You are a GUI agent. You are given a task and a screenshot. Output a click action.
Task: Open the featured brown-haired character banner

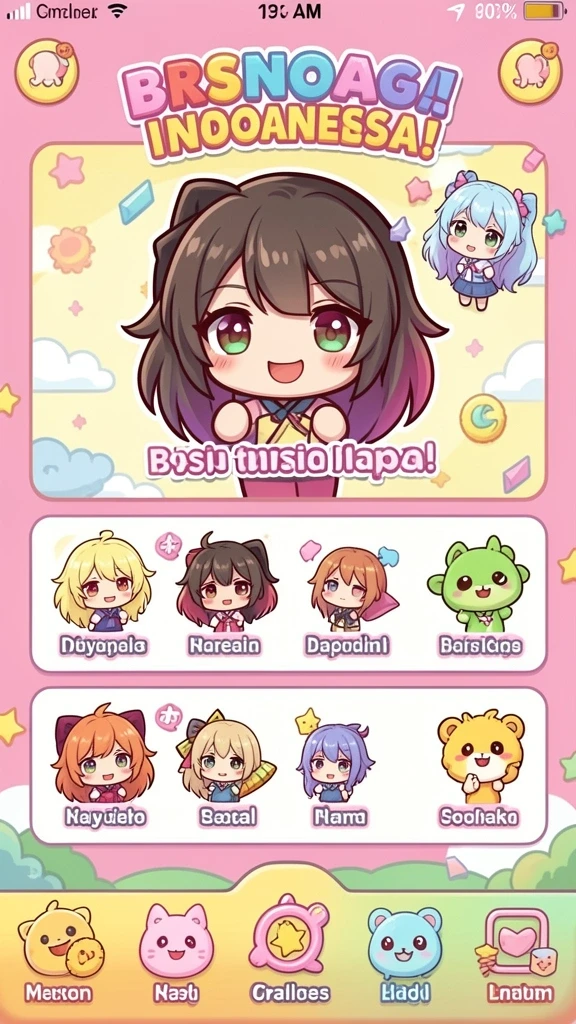pyautogui.click(x=288, y=321)
